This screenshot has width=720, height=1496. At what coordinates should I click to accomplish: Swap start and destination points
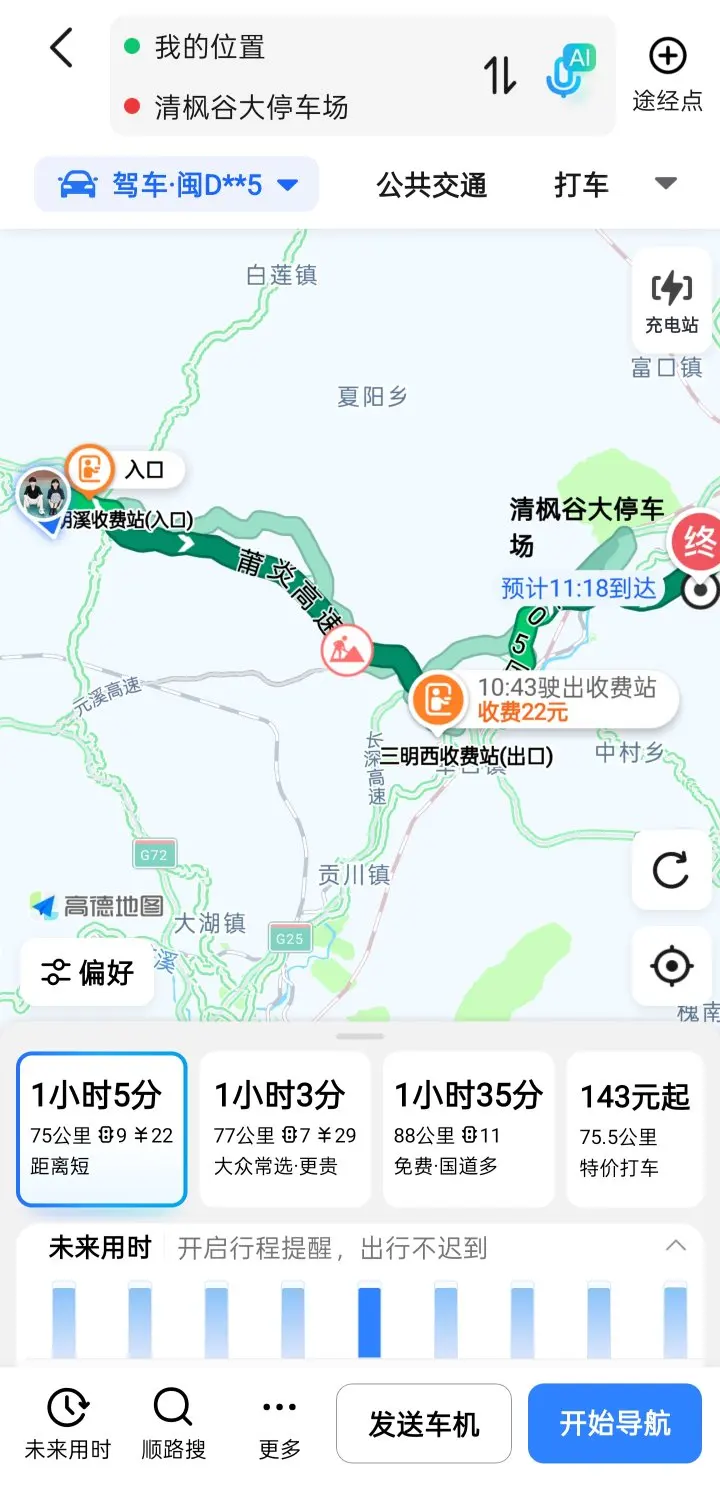coord(500,75)
